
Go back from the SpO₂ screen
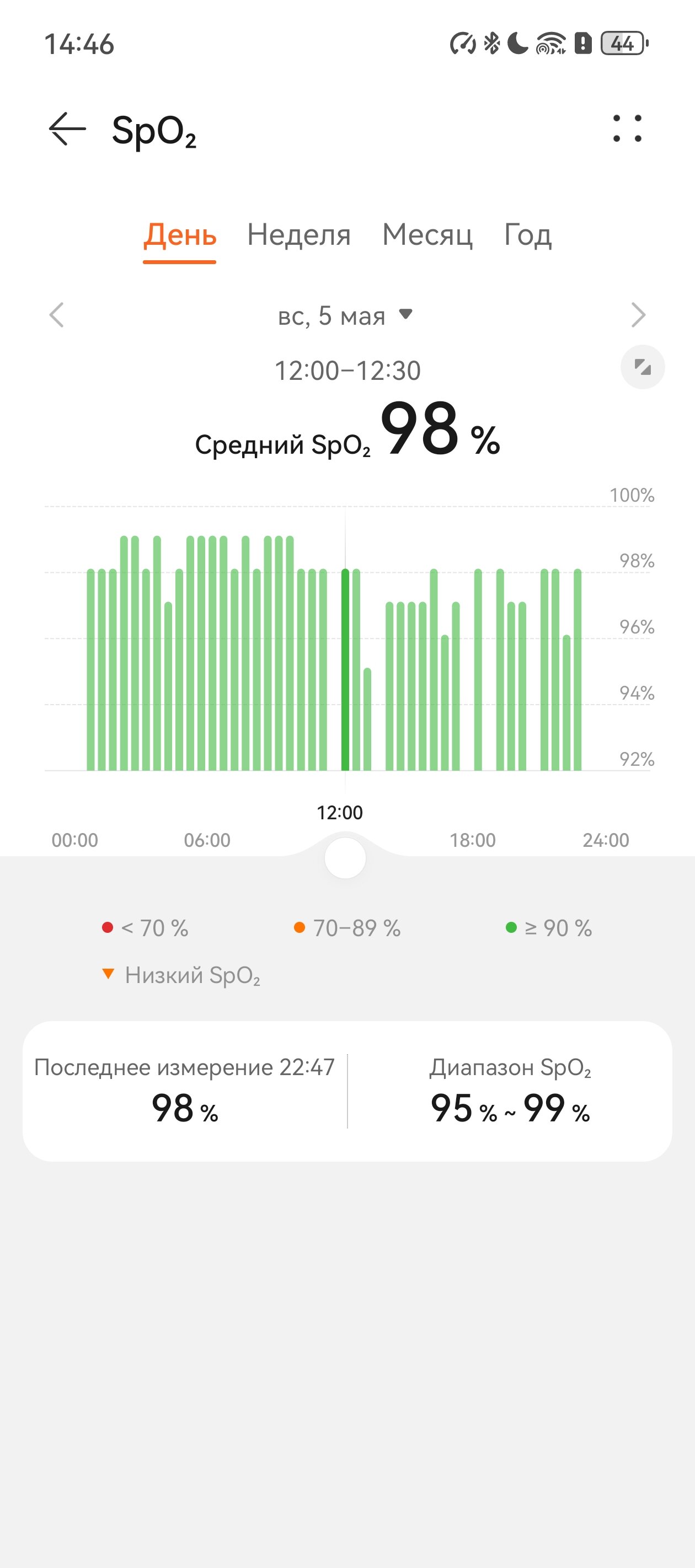[67, 129]
